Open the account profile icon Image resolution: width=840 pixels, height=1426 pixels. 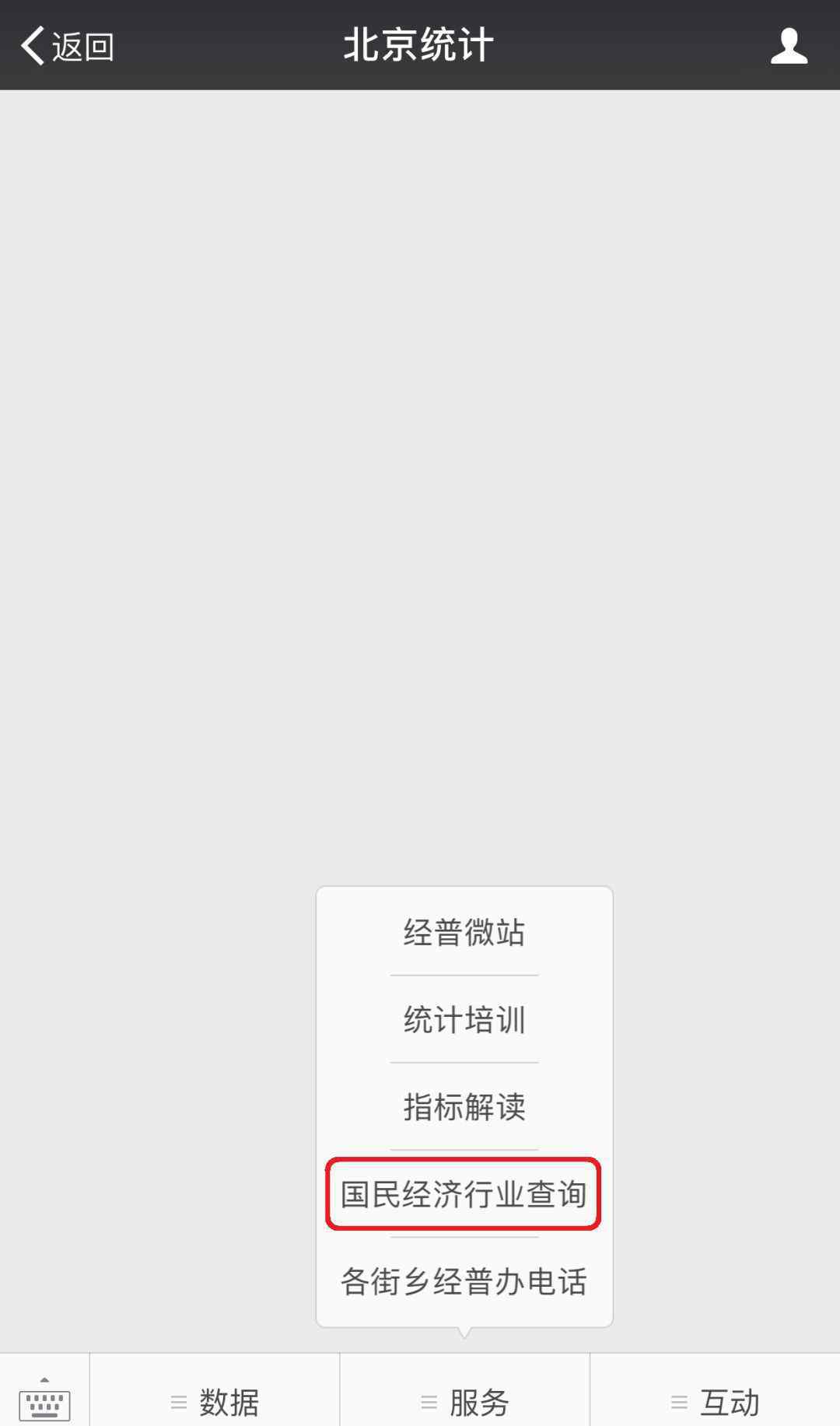click(x=789, y=46)
